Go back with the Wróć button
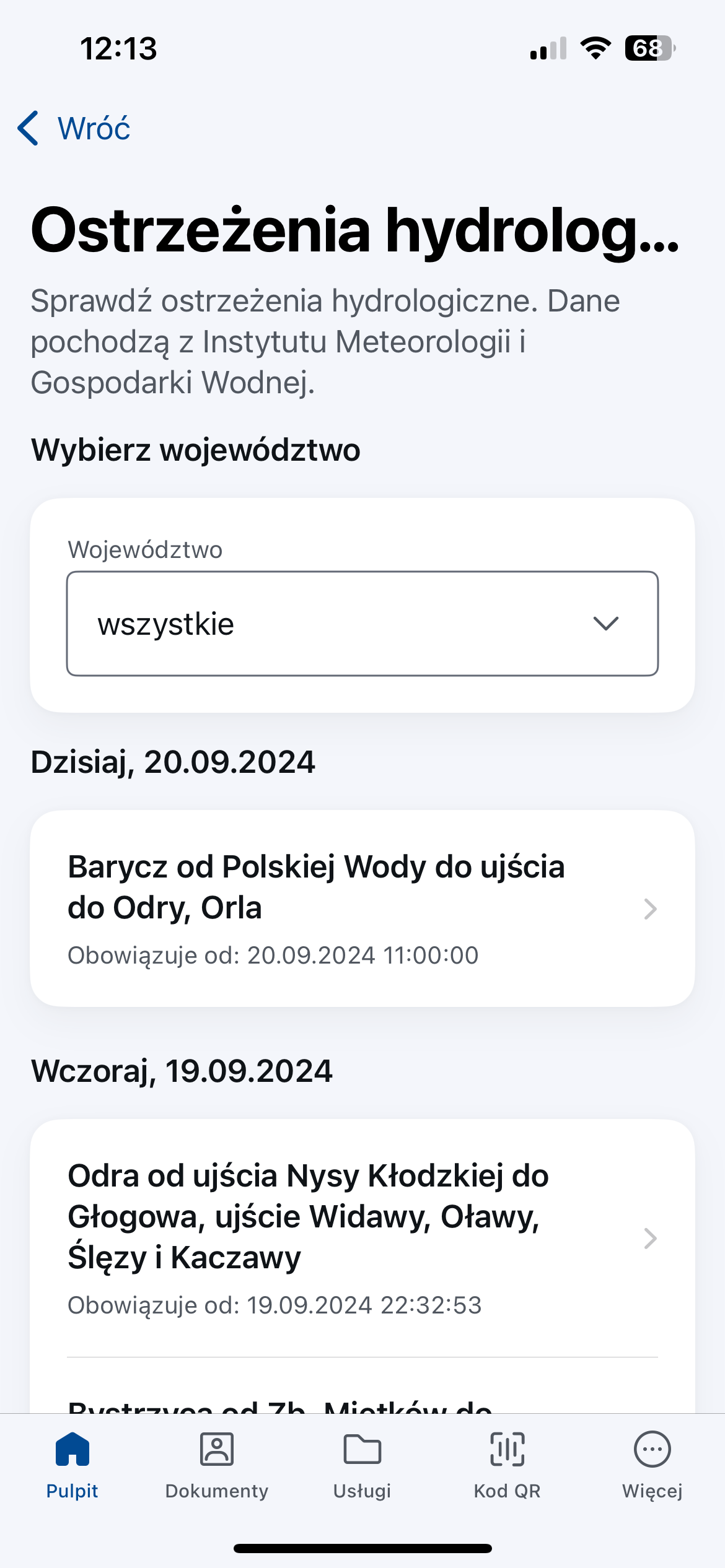725x1568 pixels. [x=74, y=128]
